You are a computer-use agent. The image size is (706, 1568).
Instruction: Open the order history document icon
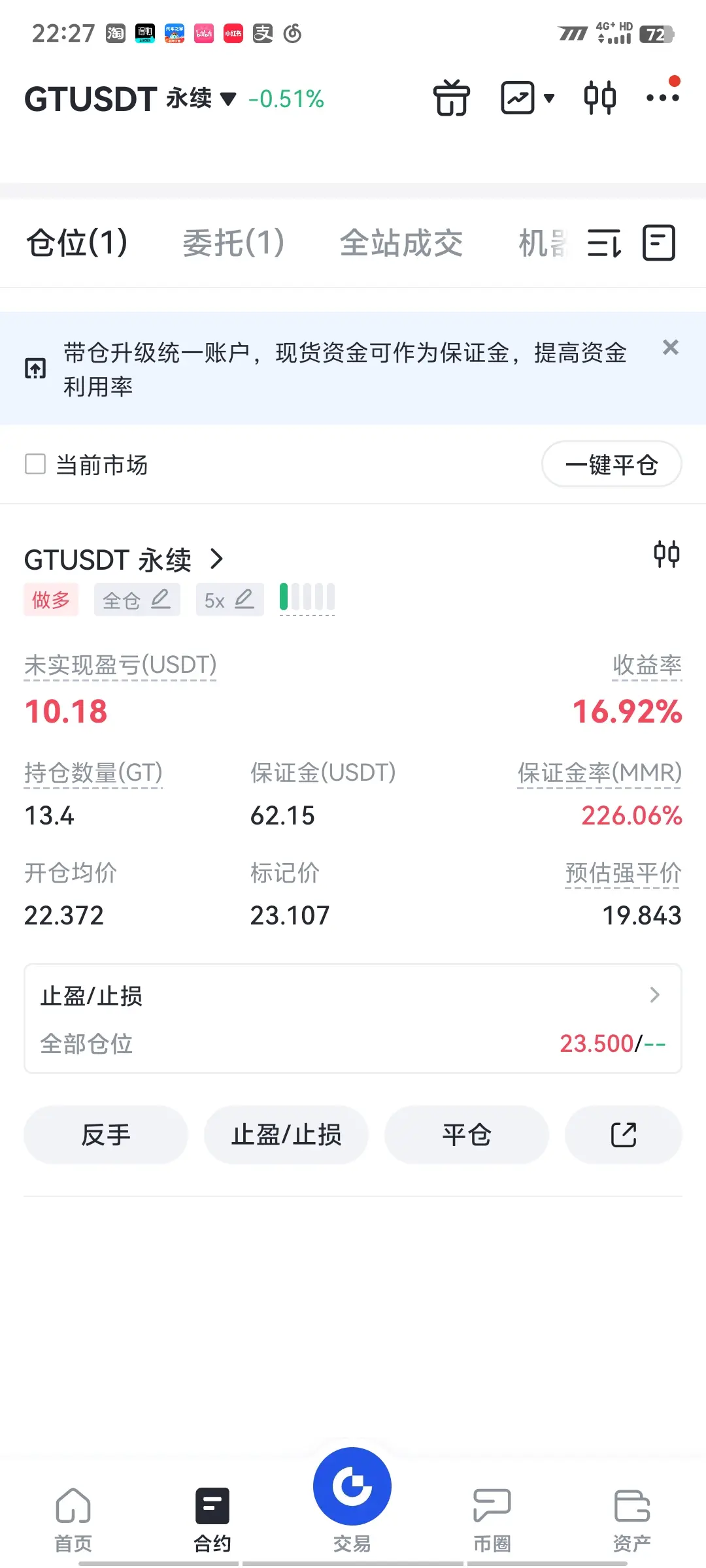point(659,243)
